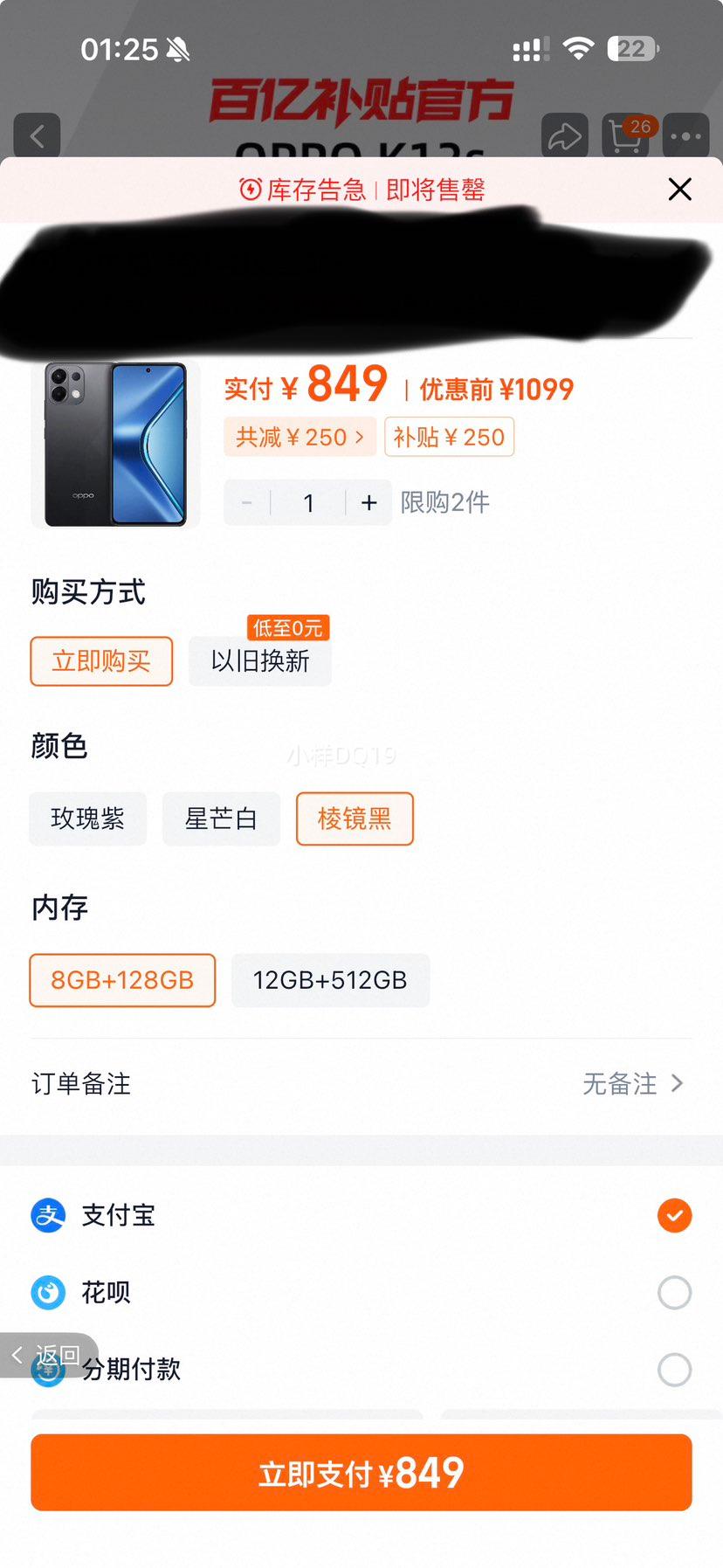Open the 订单备注 order note row

click(361, 1084)
